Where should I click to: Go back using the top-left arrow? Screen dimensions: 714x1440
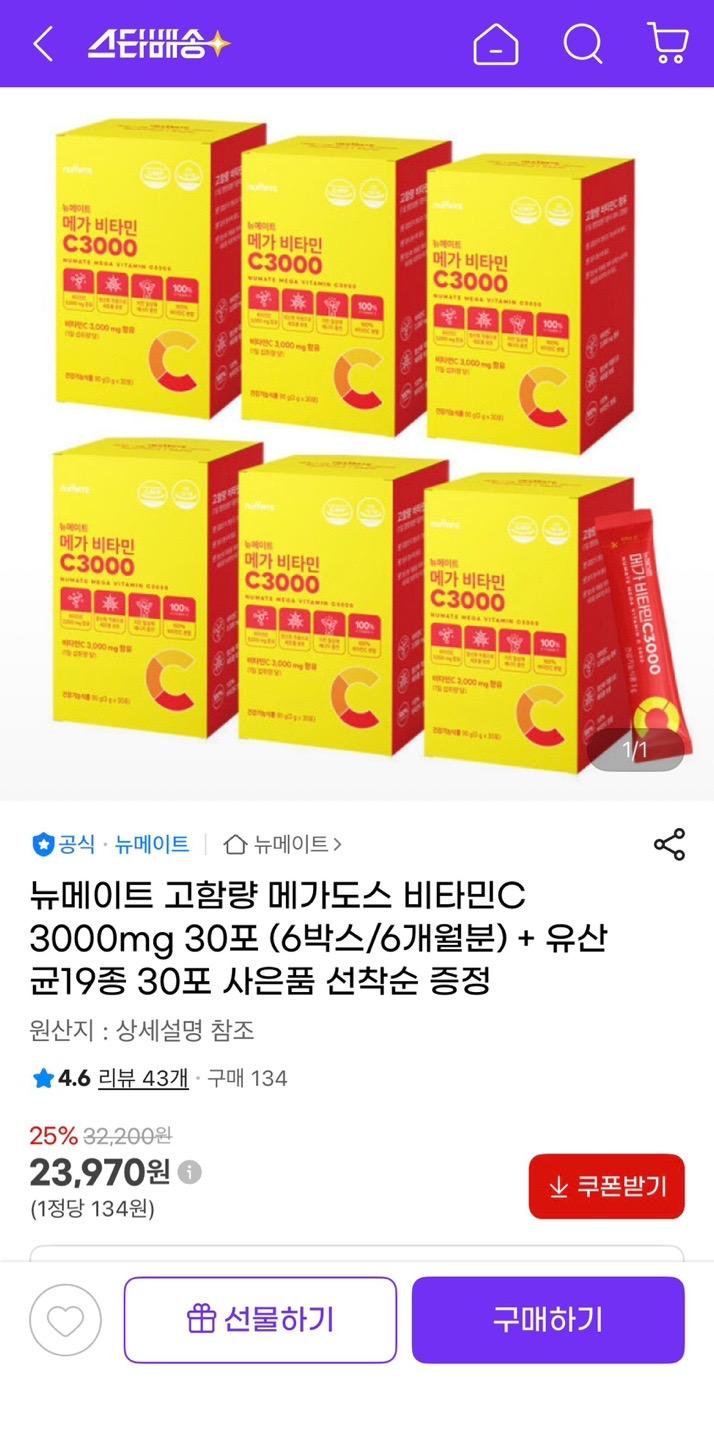coord(43,44)
